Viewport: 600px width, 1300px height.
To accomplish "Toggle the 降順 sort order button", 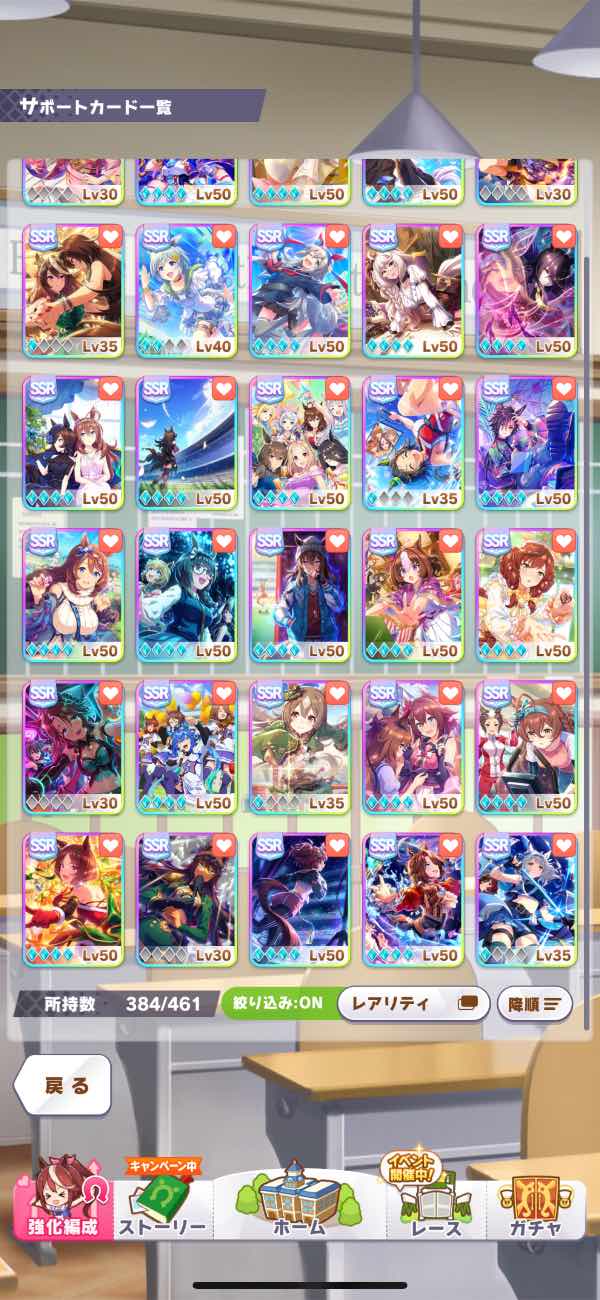I will tap(535, 1003).
